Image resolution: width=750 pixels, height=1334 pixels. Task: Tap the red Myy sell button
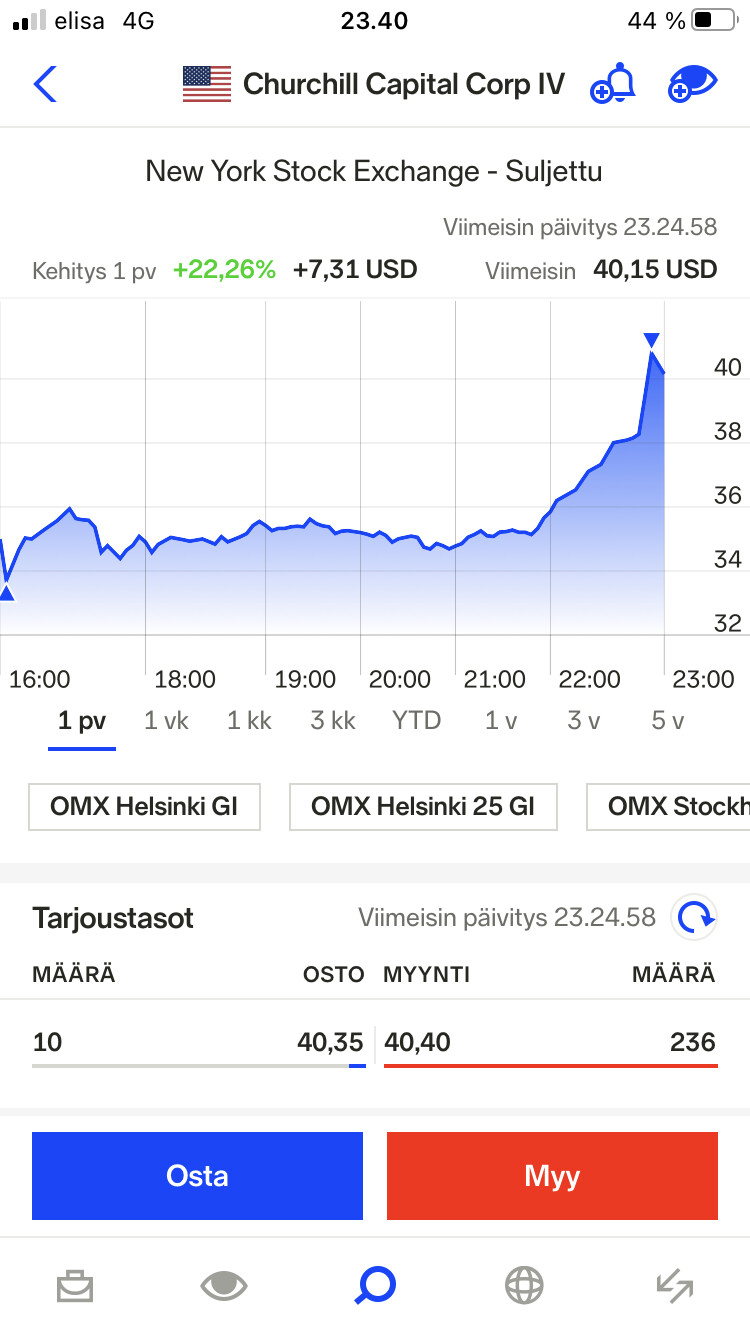(552, 1175)
